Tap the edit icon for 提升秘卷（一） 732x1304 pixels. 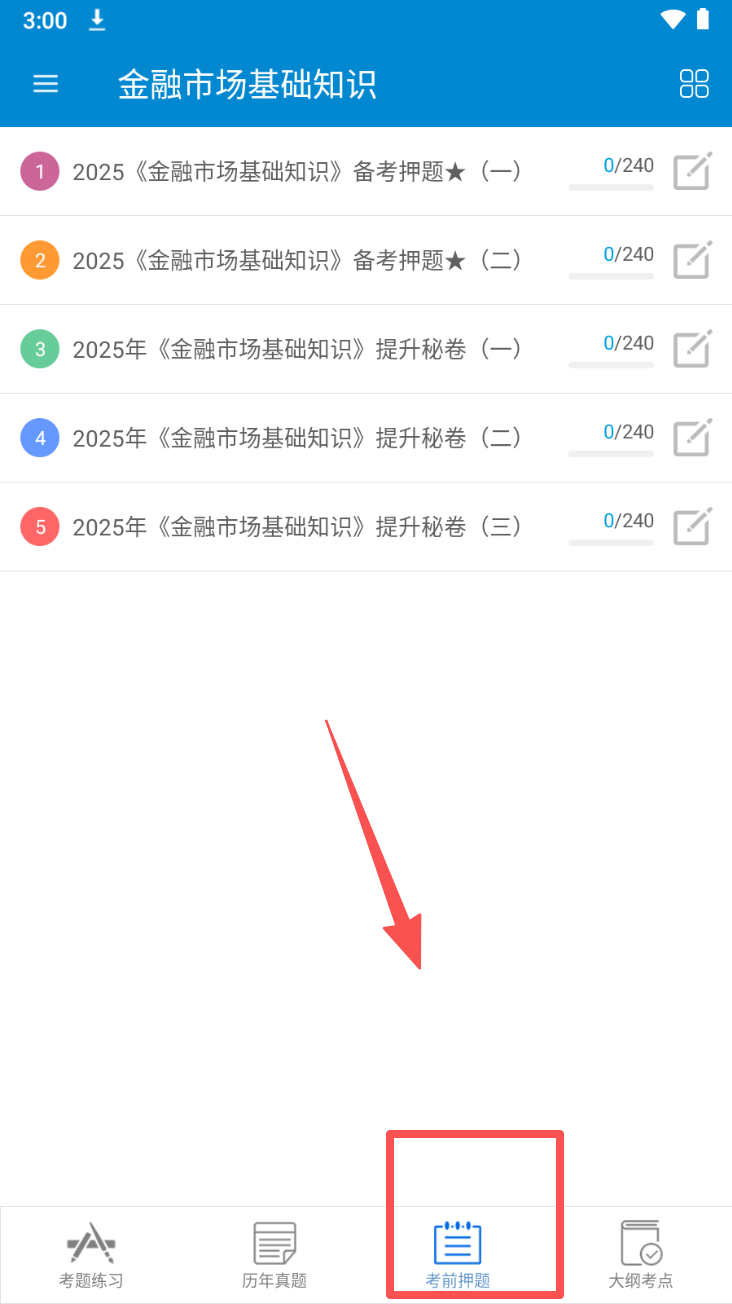(692, 348)
